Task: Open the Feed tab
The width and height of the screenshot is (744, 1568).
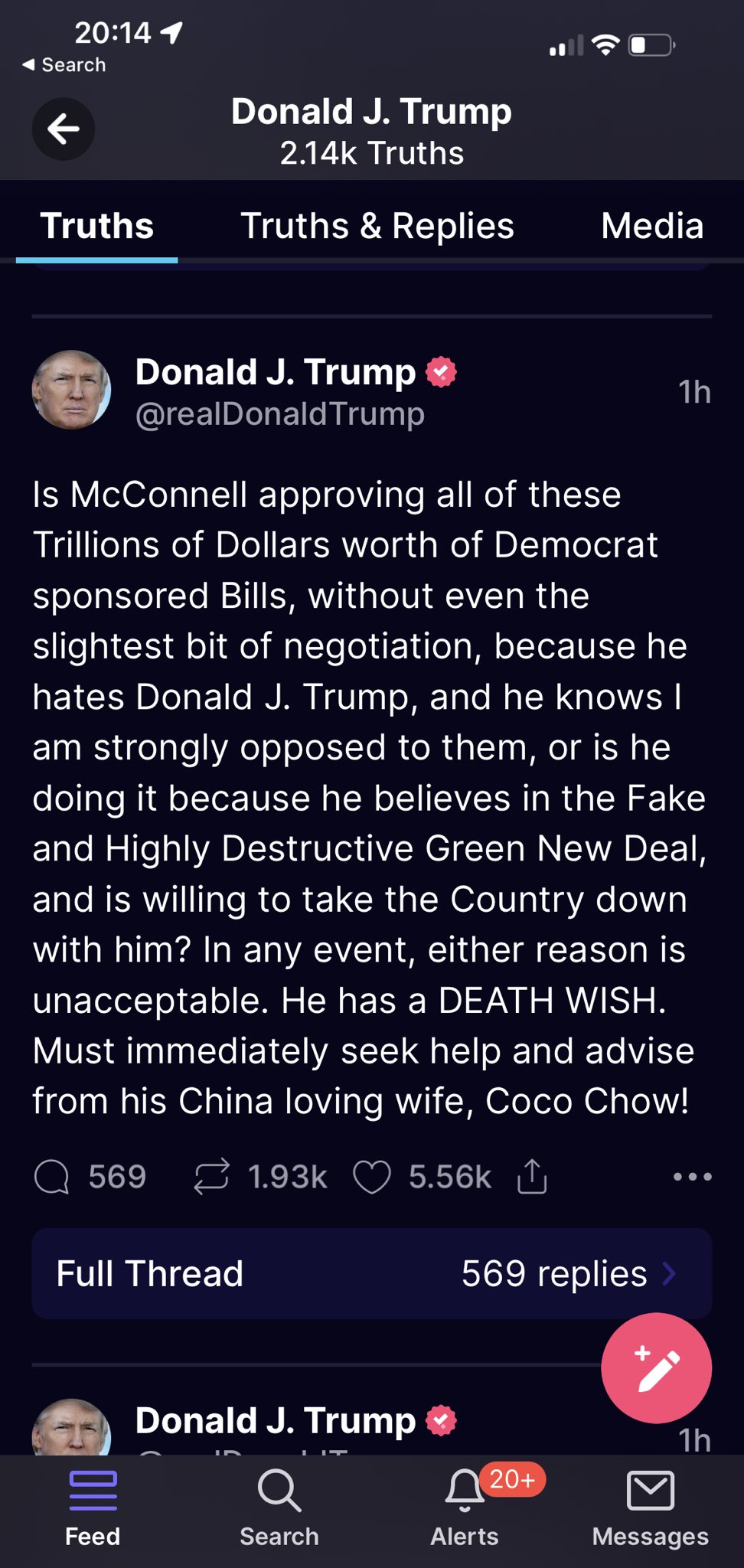Action: [x=93, y=1508]
